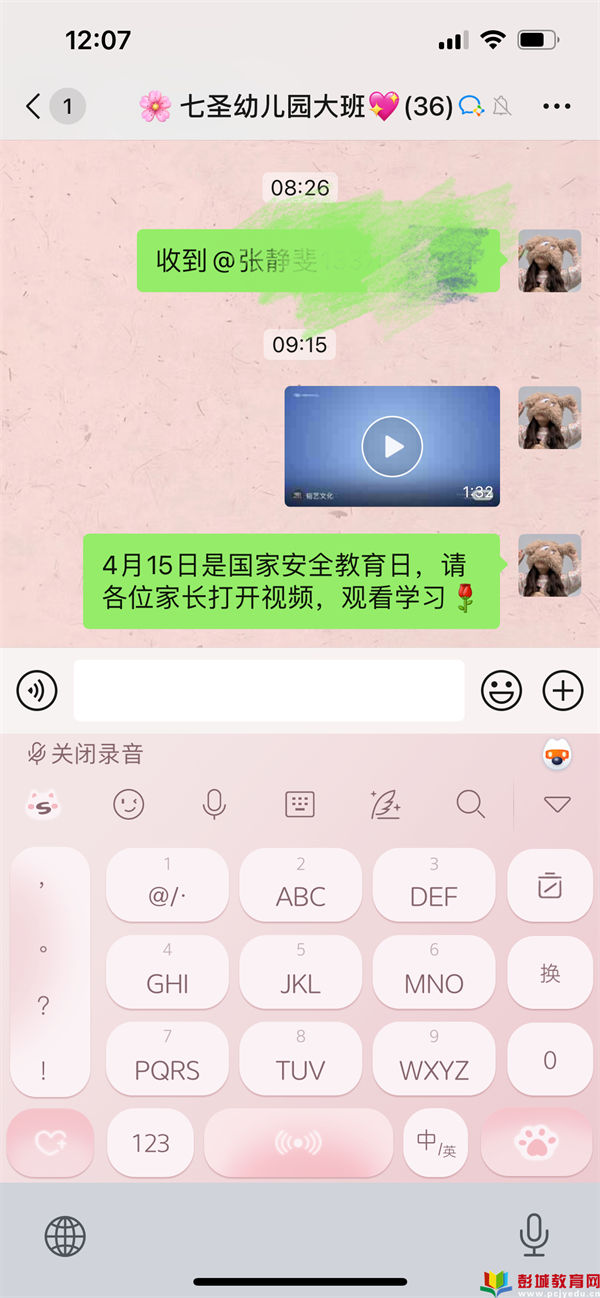Start keyboard toolbar voice dictation
600x1298 pixels.
coord(214,804)
